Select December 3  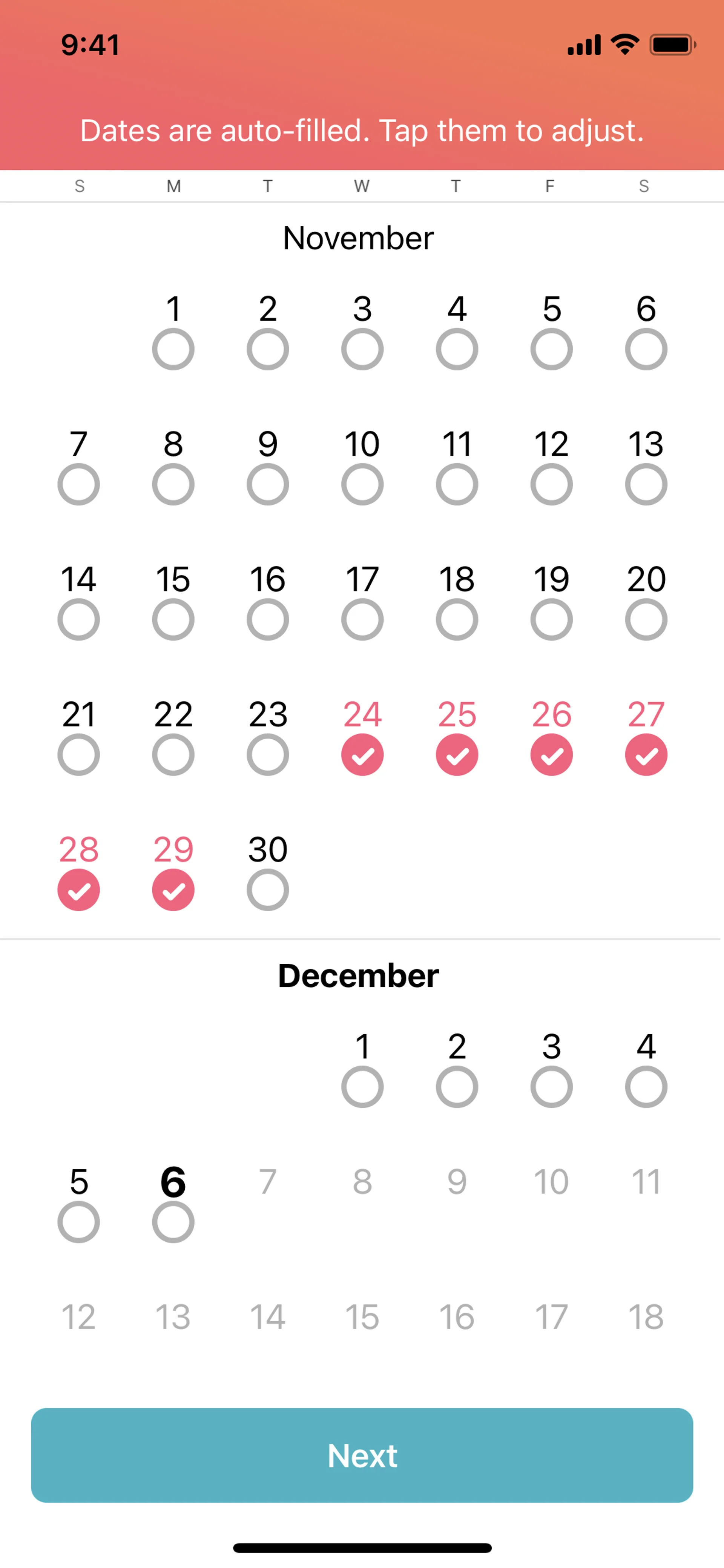551,1087
